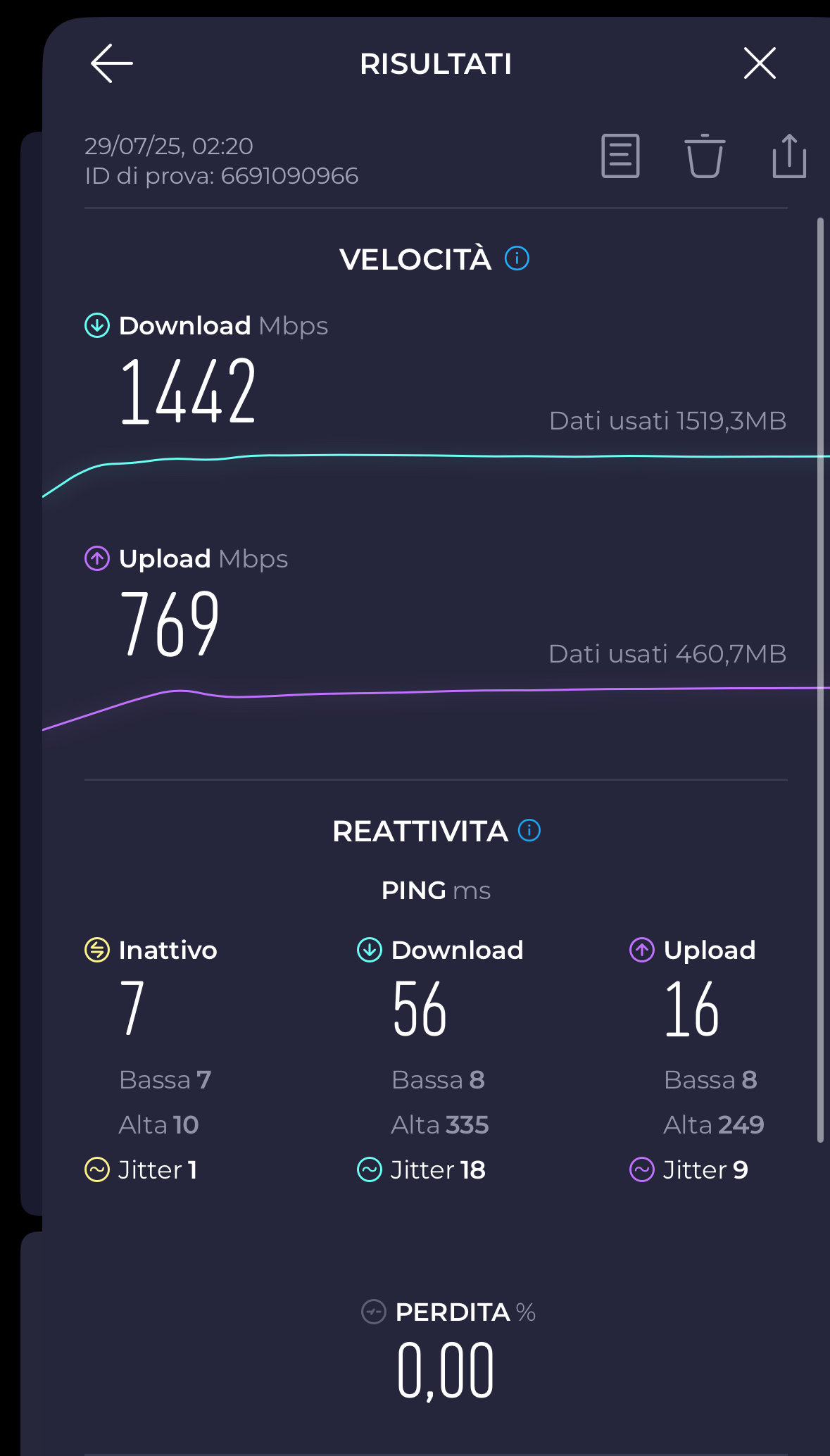Delete this test result
Screen dimensions: 830x1456
(x=704, y=156)
